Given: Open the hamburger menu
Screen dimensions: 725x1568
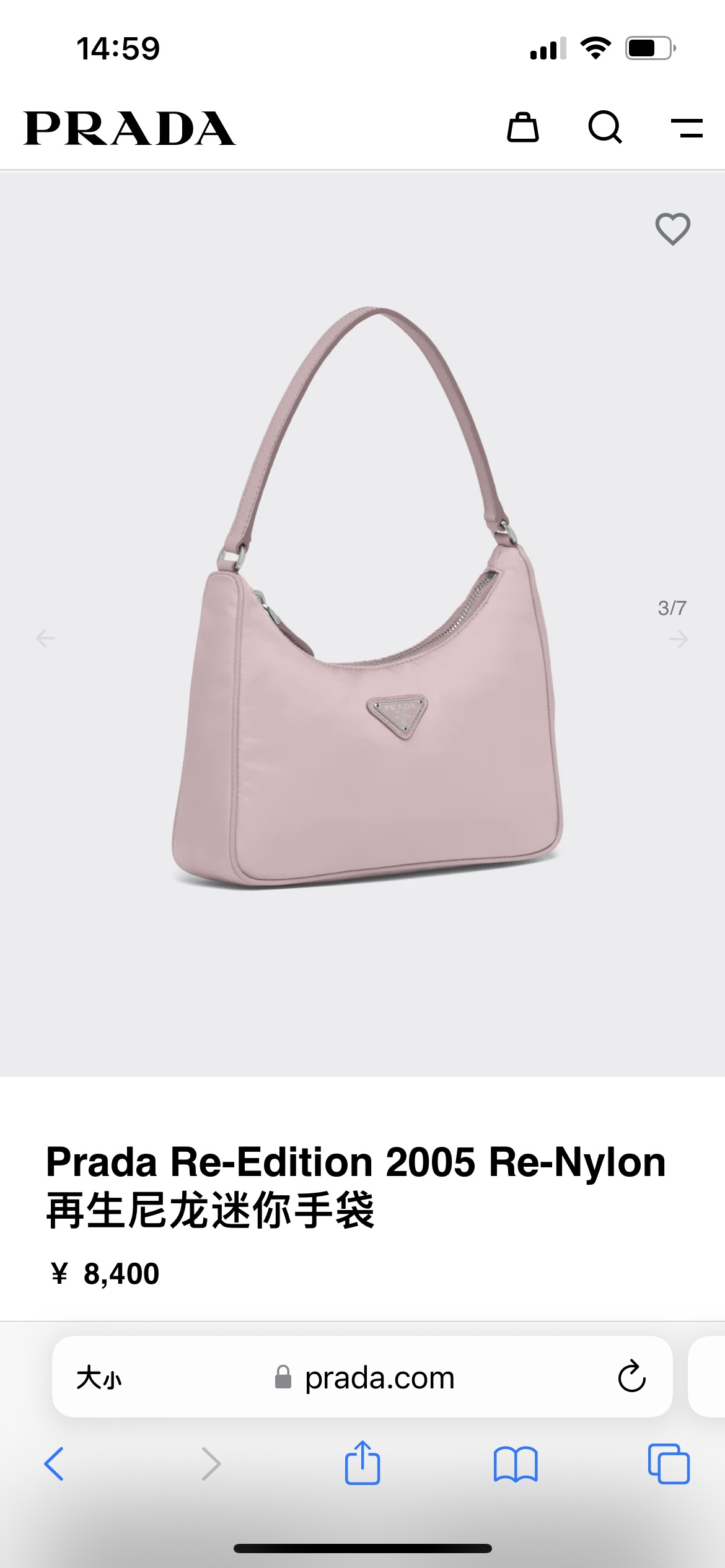Looking at the screenshot, I should 687,128.
